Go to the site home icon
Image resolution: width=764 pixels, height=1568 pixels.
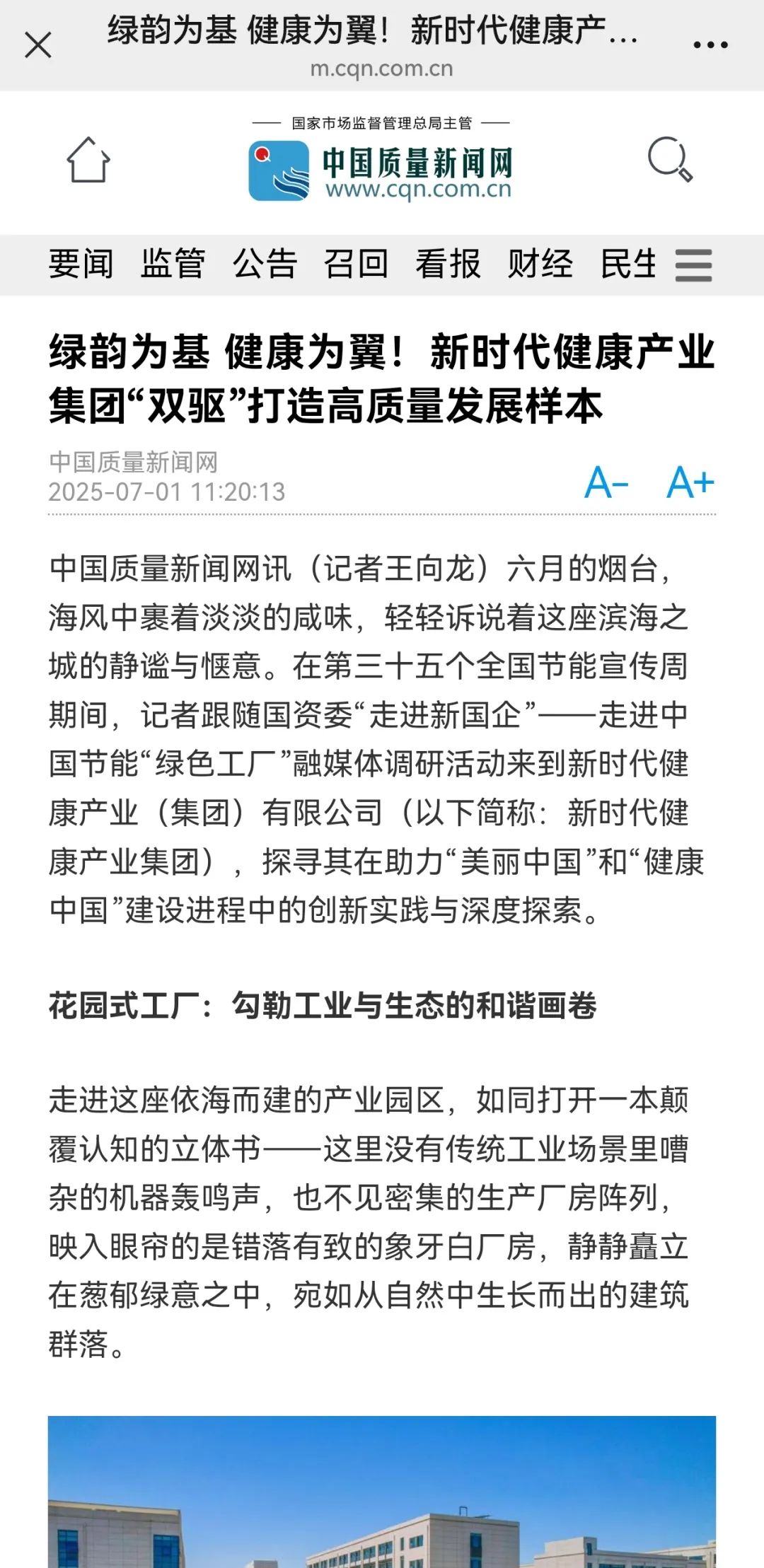click(88, 160)
